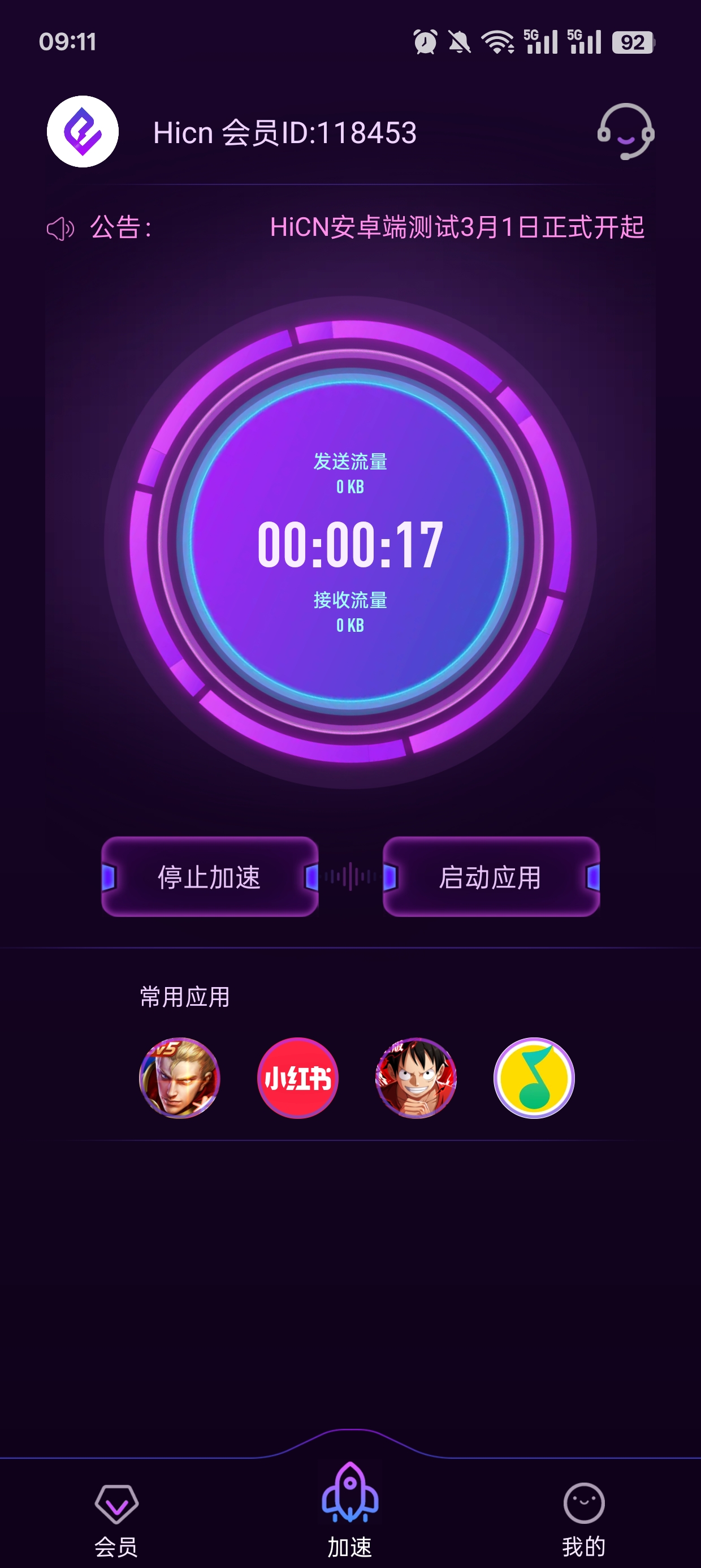701x1568 pixels.
Task: Tap the 停止加速 button
Action: tap(209, 877)
